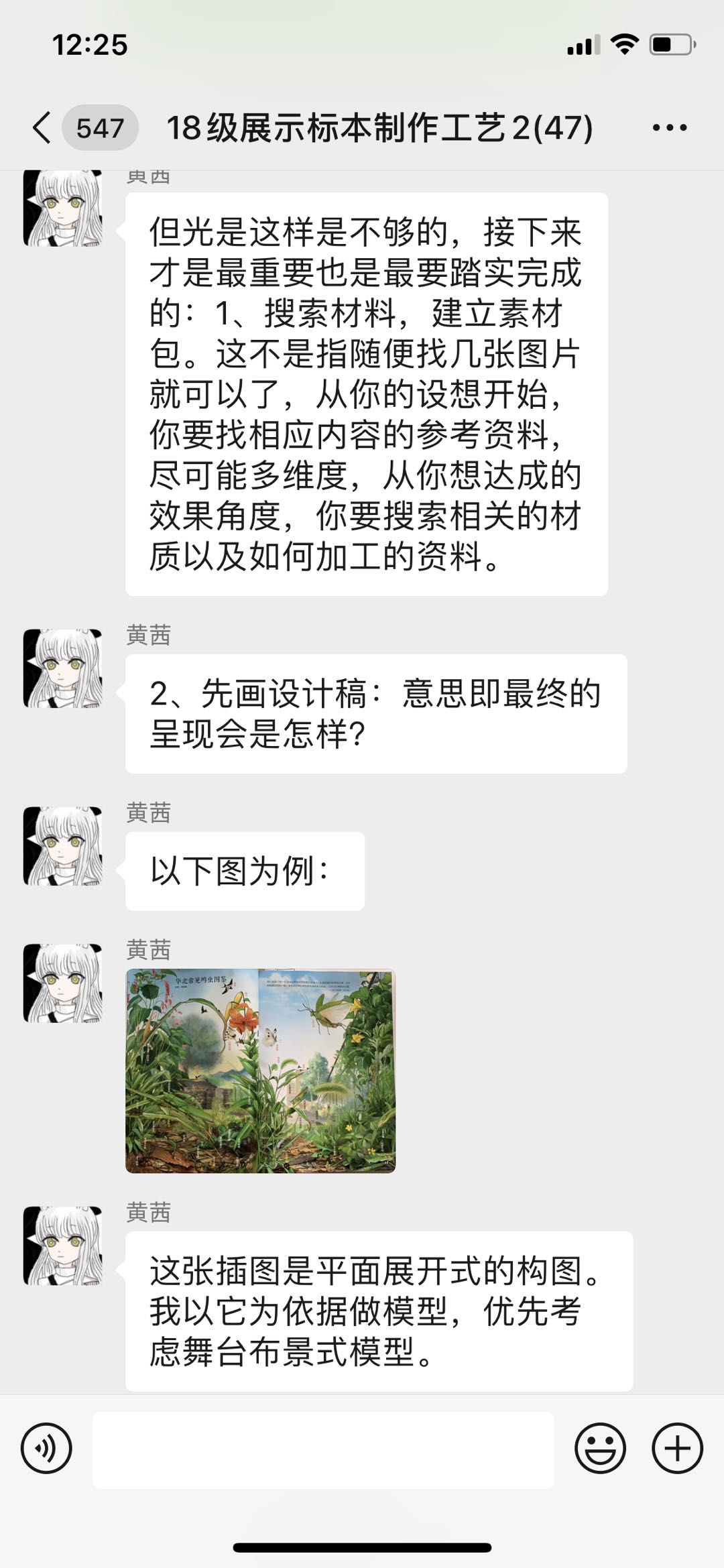View 黄茜's profile from the image message avatar
This screenshot has width=724, height=1568.
pos(63,983)
